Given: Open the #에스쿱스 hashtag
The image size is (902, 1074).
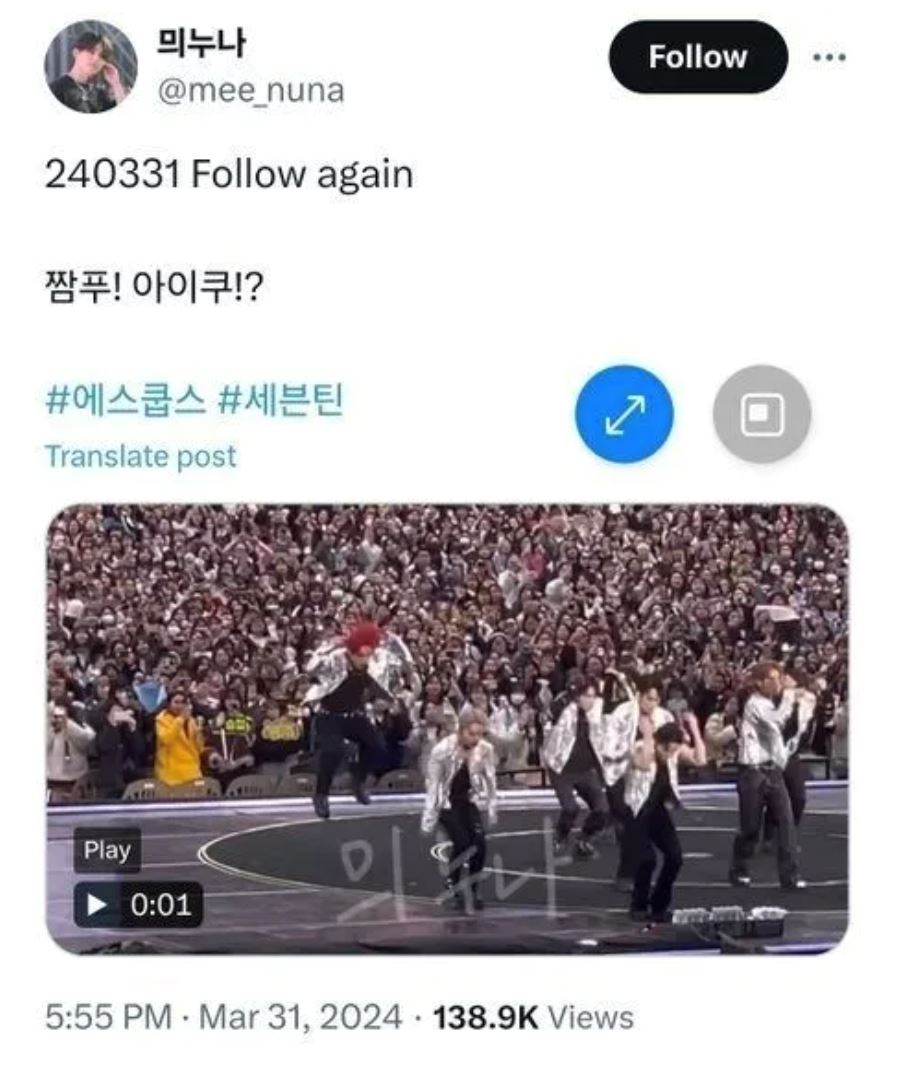Looking at the screenshot, I should [x=125, y=401].
